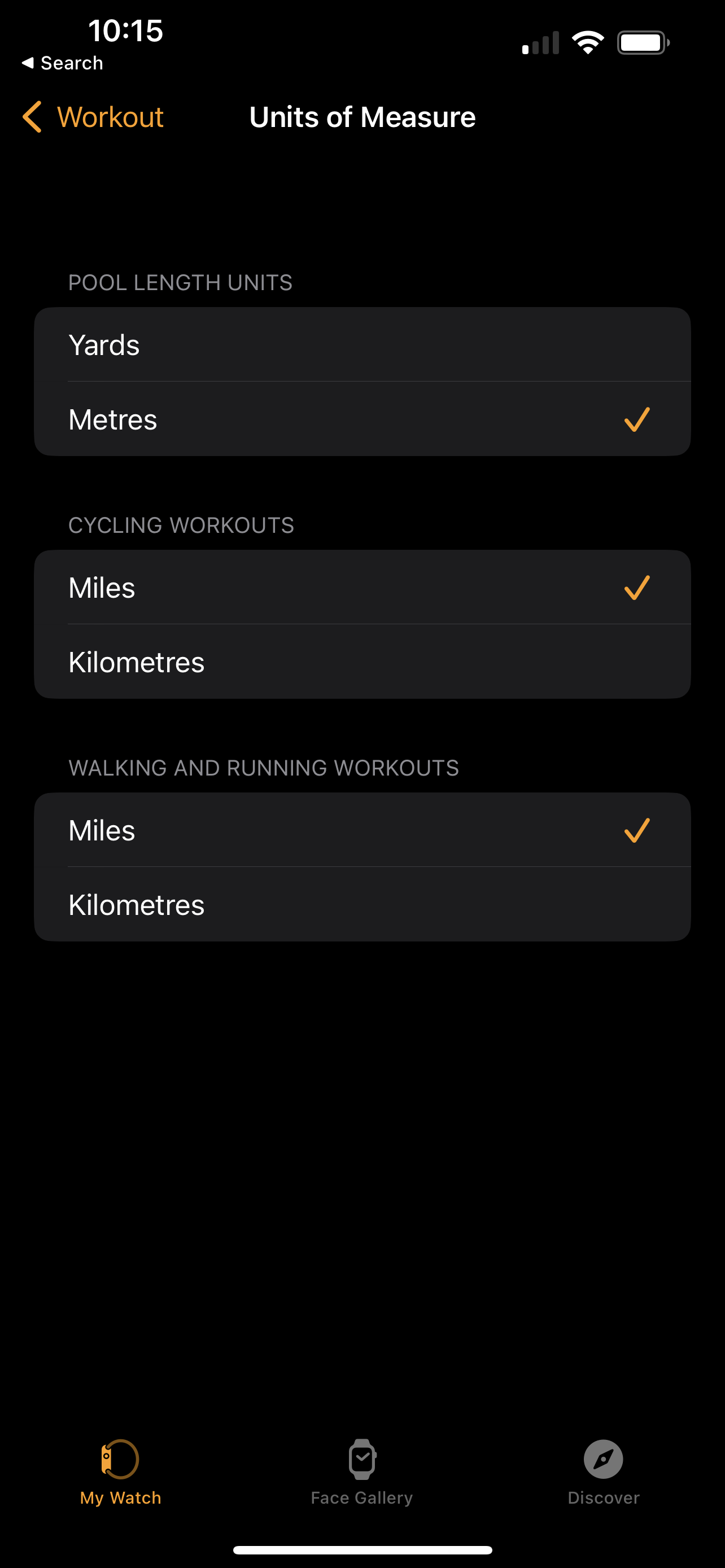Image resolution: width=725 pixels, height=1568 pixels.
Task: Switch to the Face Gallery tab
Action: (361, 1472)
